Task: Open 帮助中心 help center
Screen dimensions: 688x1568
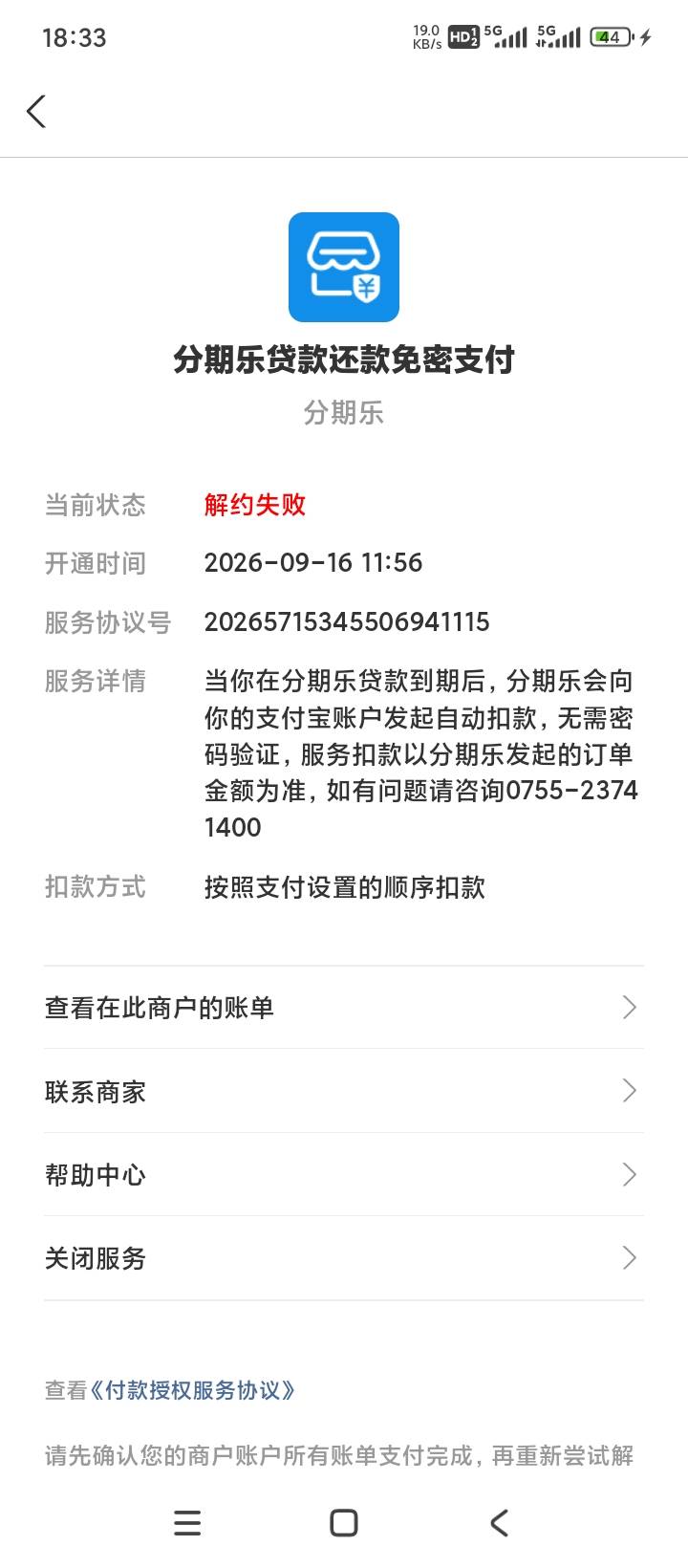Action: click(x=344, y=1175)
